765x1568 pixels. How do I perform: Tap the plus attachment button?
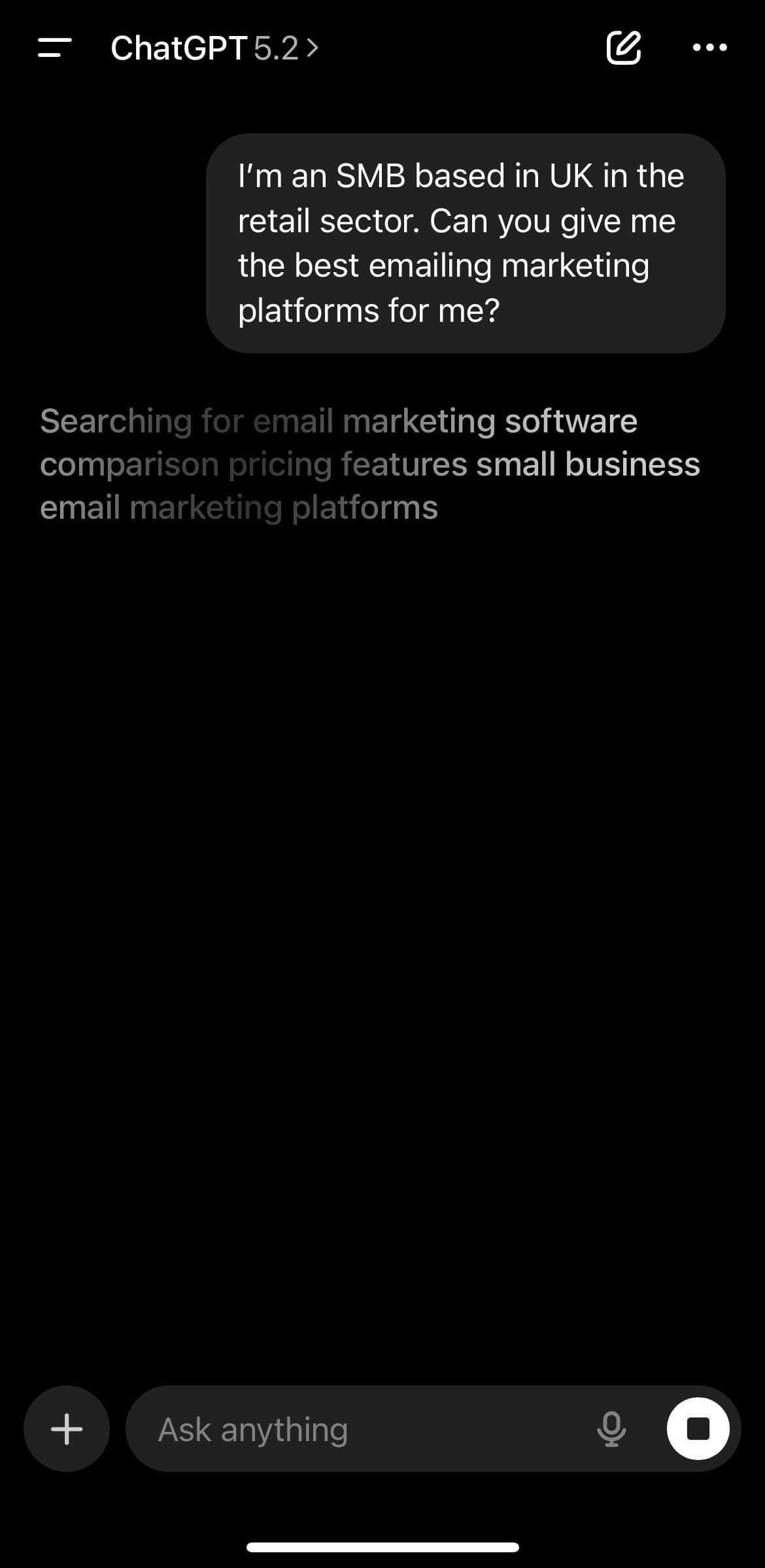click(67, 1429)
